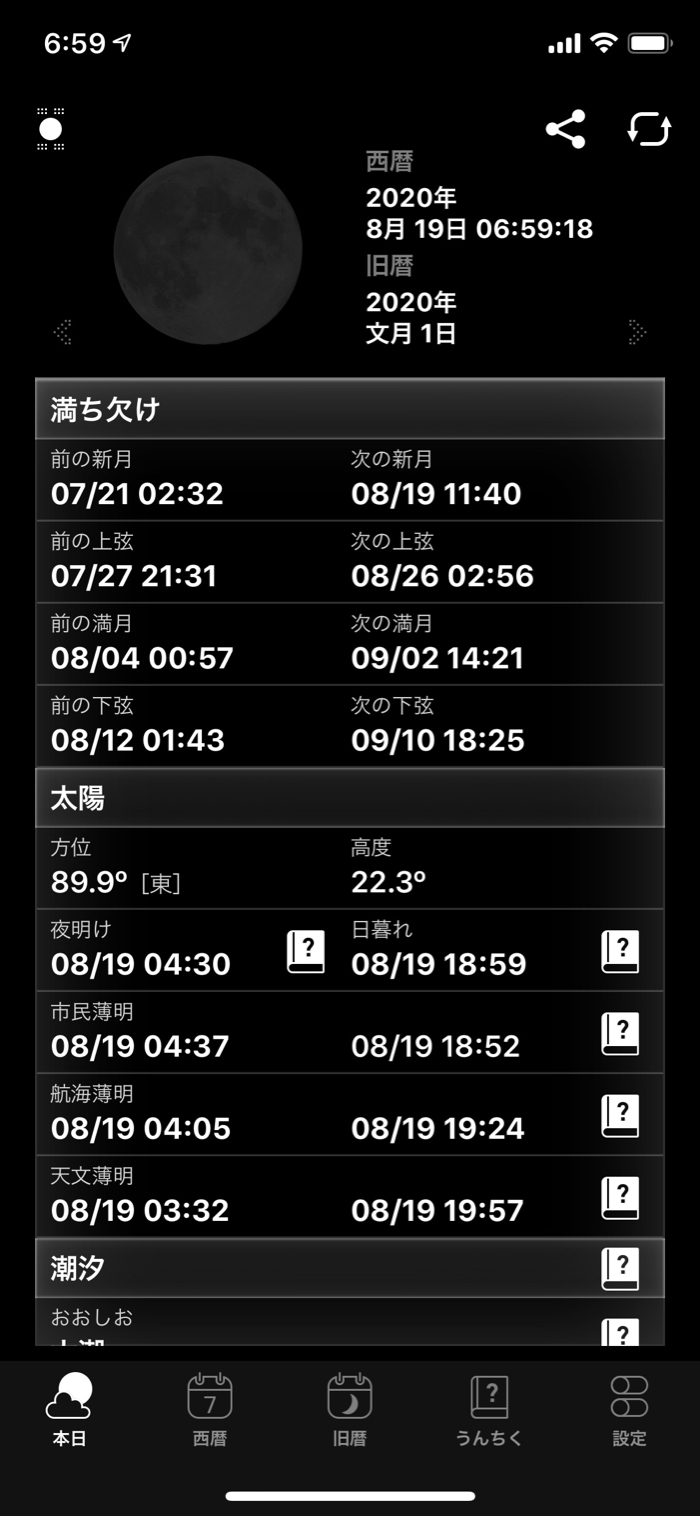
Task: Go to the next day arrow
Action: click(x=637, y=332)
